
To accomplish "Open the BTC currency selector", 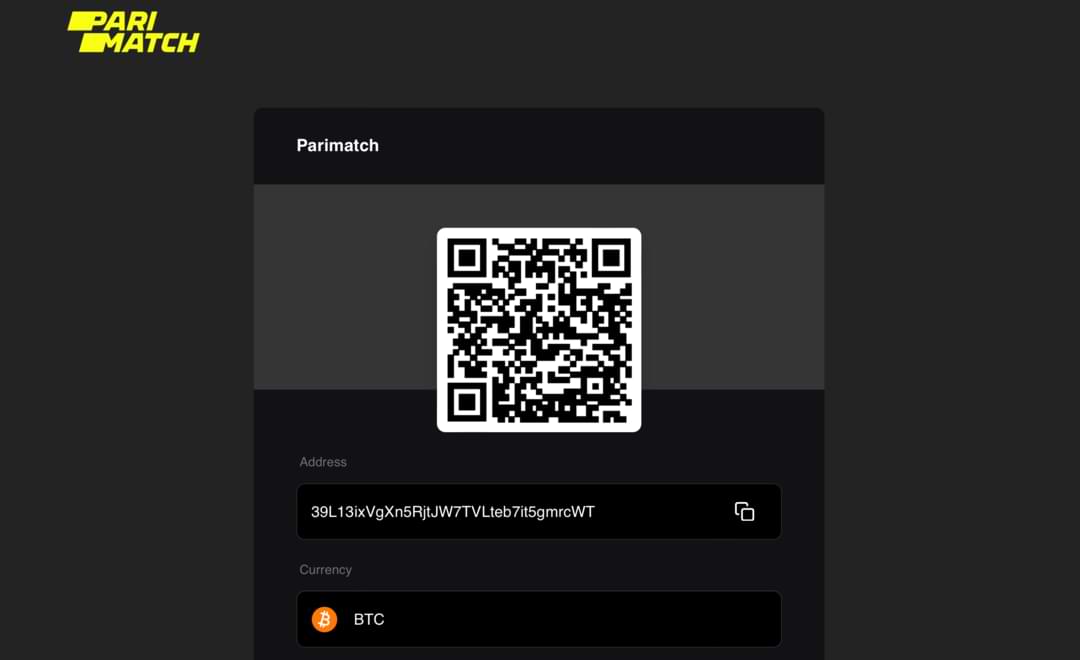I will (x=538, y=619).
